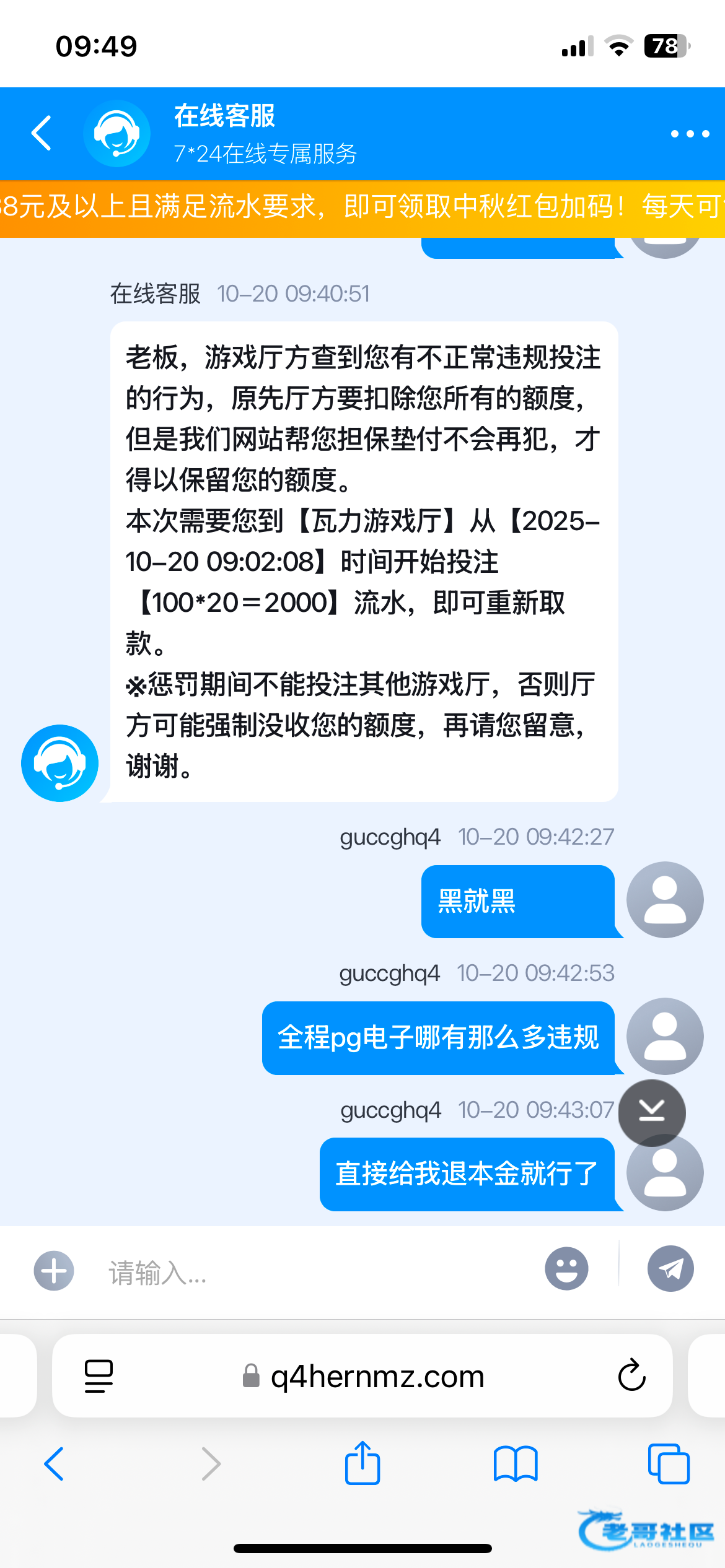Open the emoji picker
Viewport: 725px width, 1568px height.
pyautogui.click(x=566, y=1268)
